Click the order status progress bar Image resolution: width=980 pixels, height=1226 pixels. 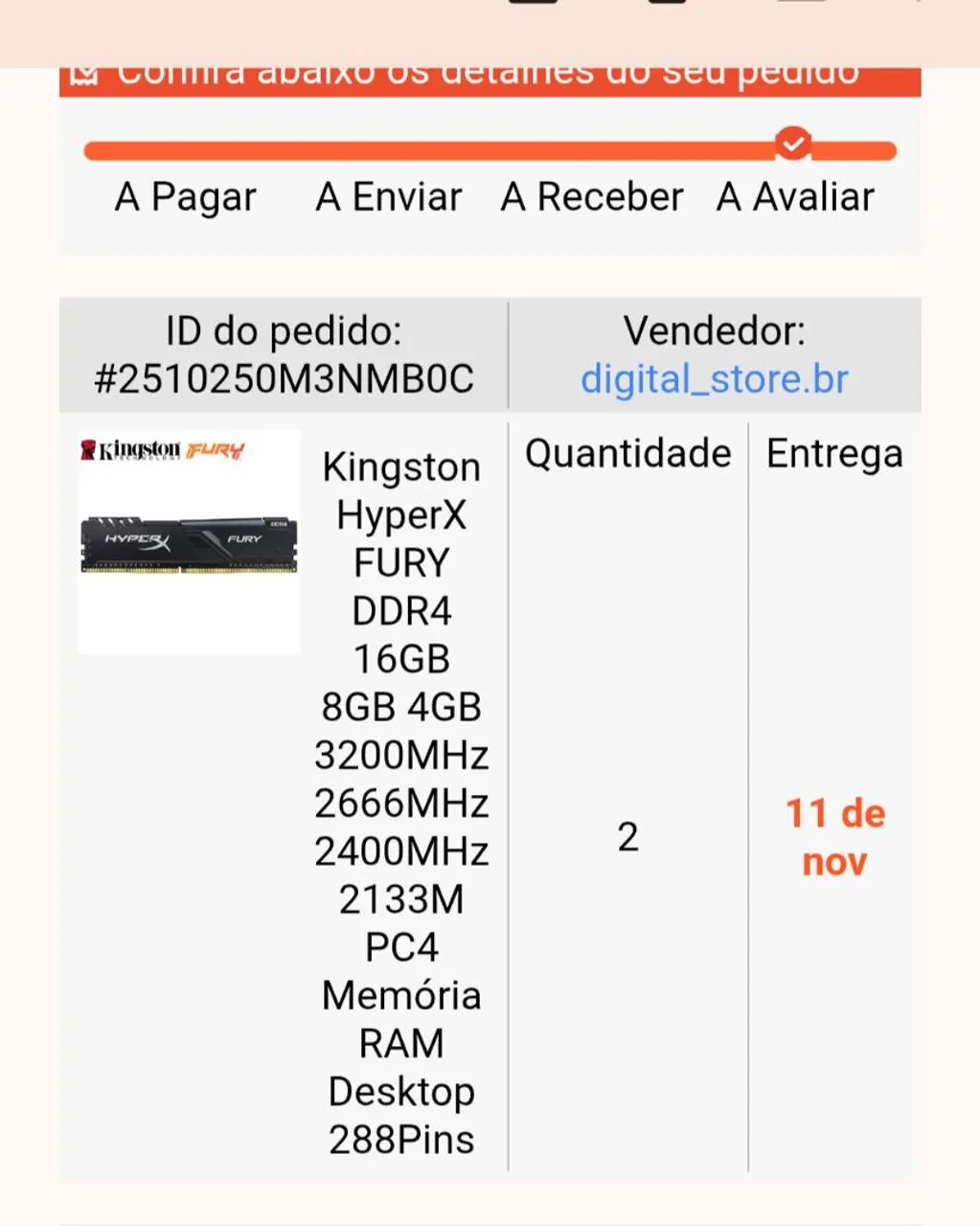[x=431, y=148]
